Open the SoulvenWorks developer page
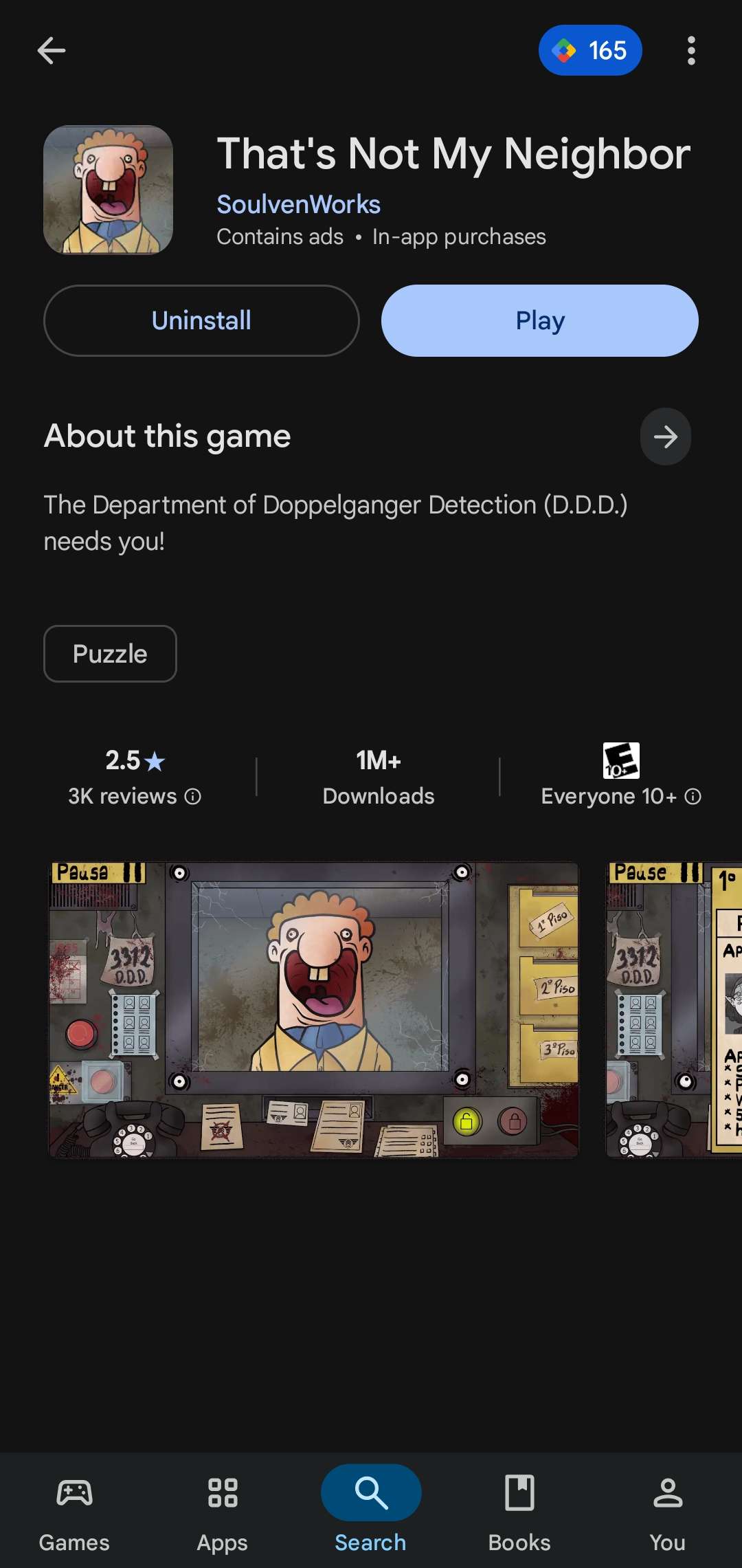The image size is (742, 1568). 298,204
